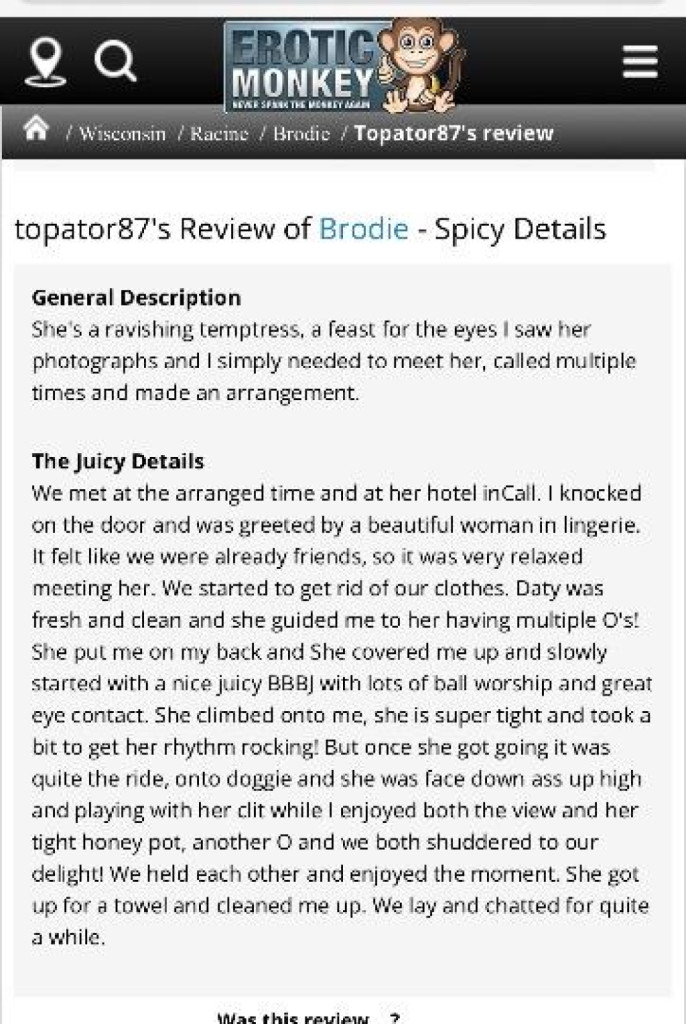Open the Wisconsin breadcrumb
Viewport: 686px width, 1024px height.
[x=122, y=134]
